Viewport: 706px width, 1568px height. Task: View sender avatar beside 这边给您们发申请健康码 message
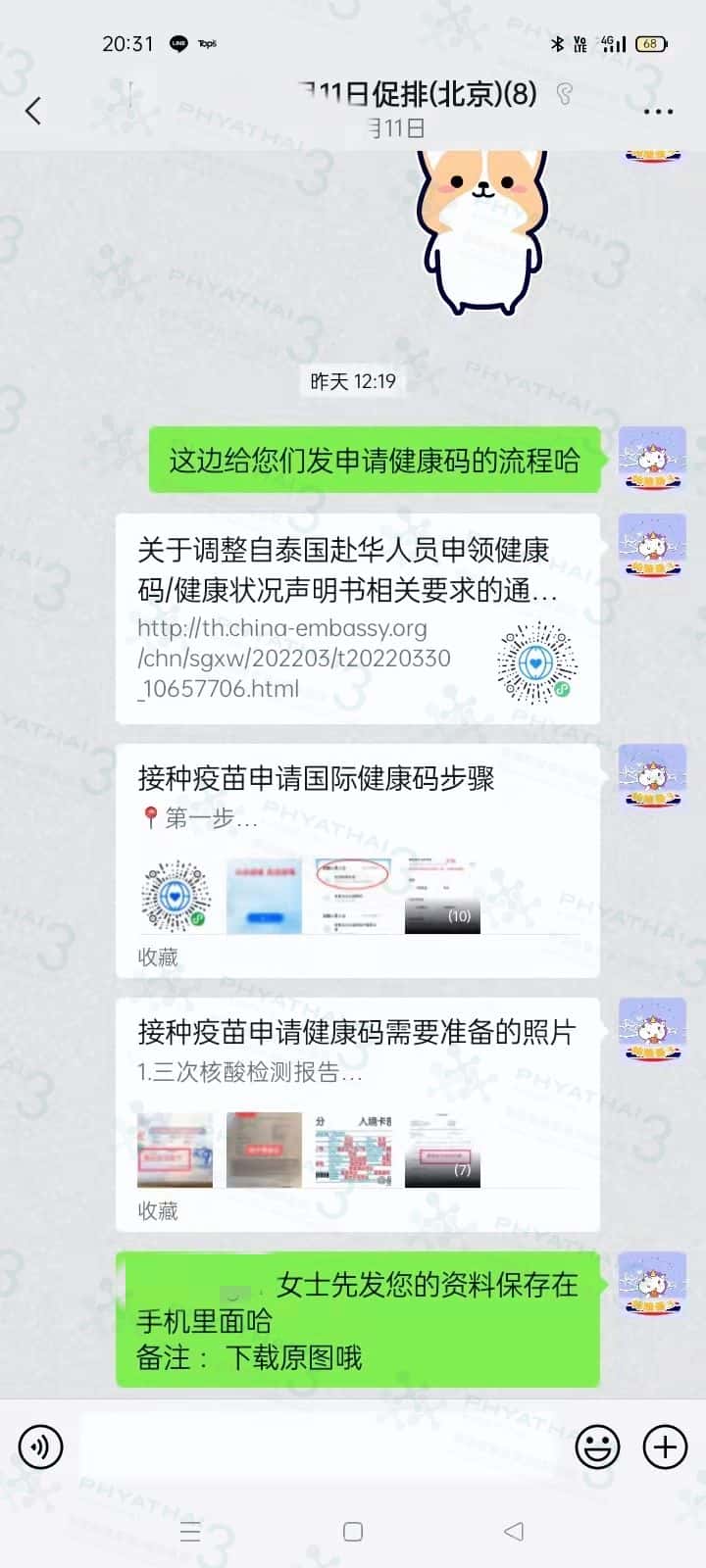tap(652, 459)
